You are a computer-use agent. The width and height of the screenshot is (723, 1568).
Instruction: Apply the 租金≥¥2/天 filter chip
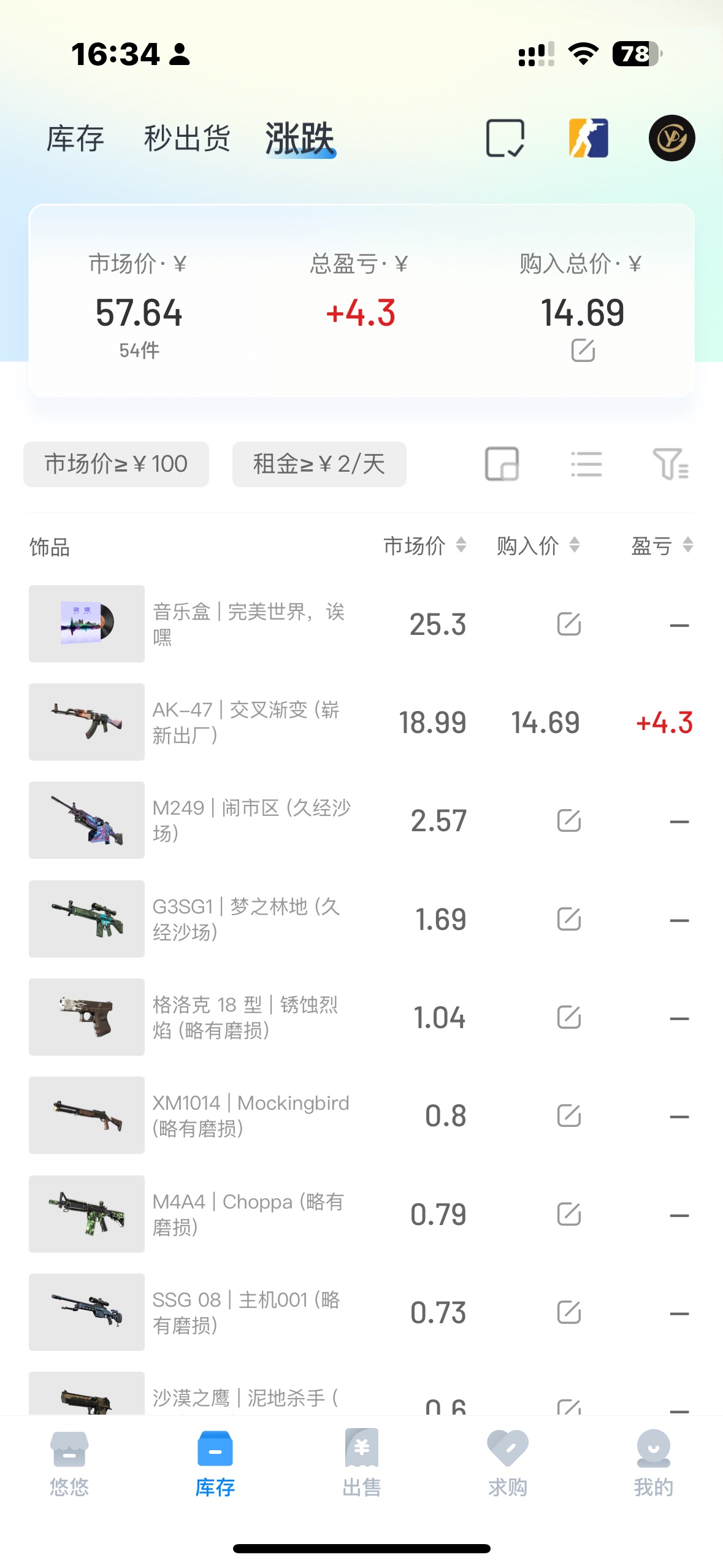click(x=319, y=464)
